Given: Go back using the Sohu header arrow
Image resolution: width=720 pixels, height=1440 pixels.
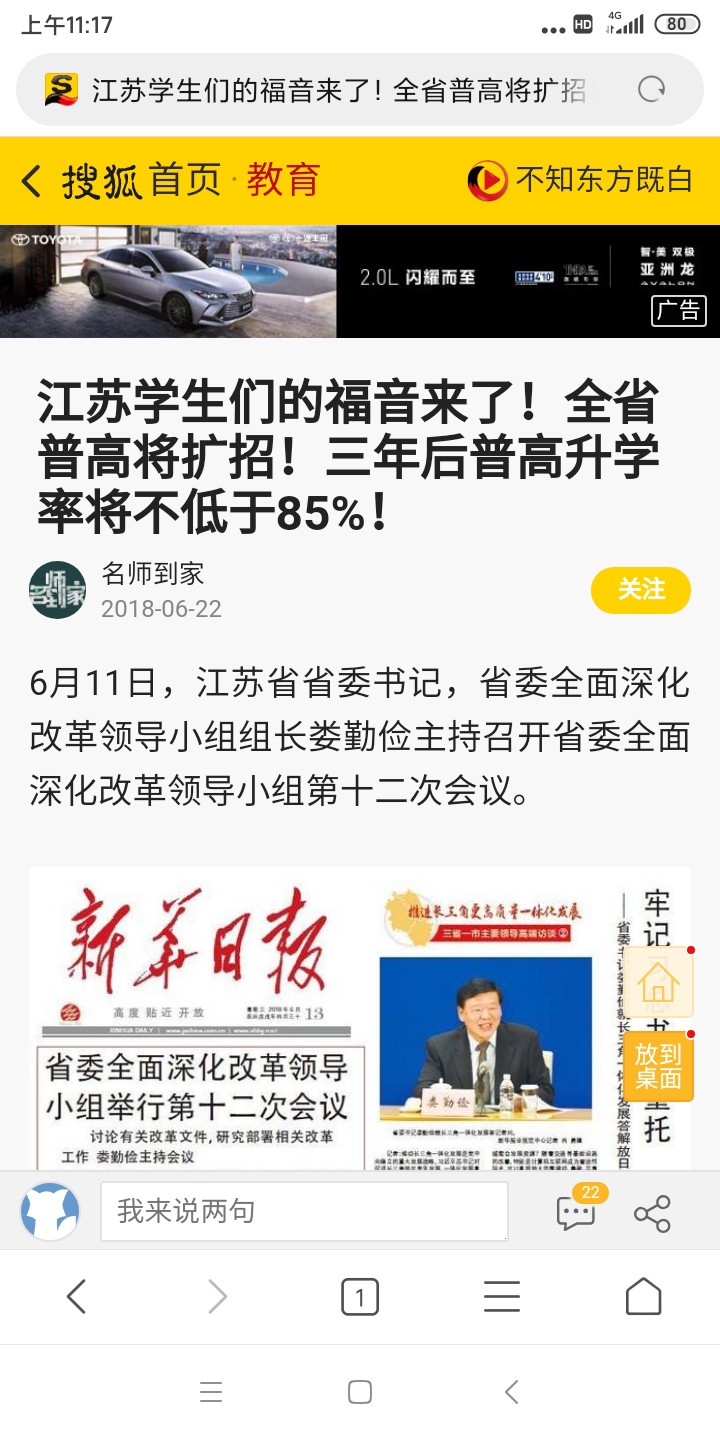Looking at the screenshot, I should 32,181.
